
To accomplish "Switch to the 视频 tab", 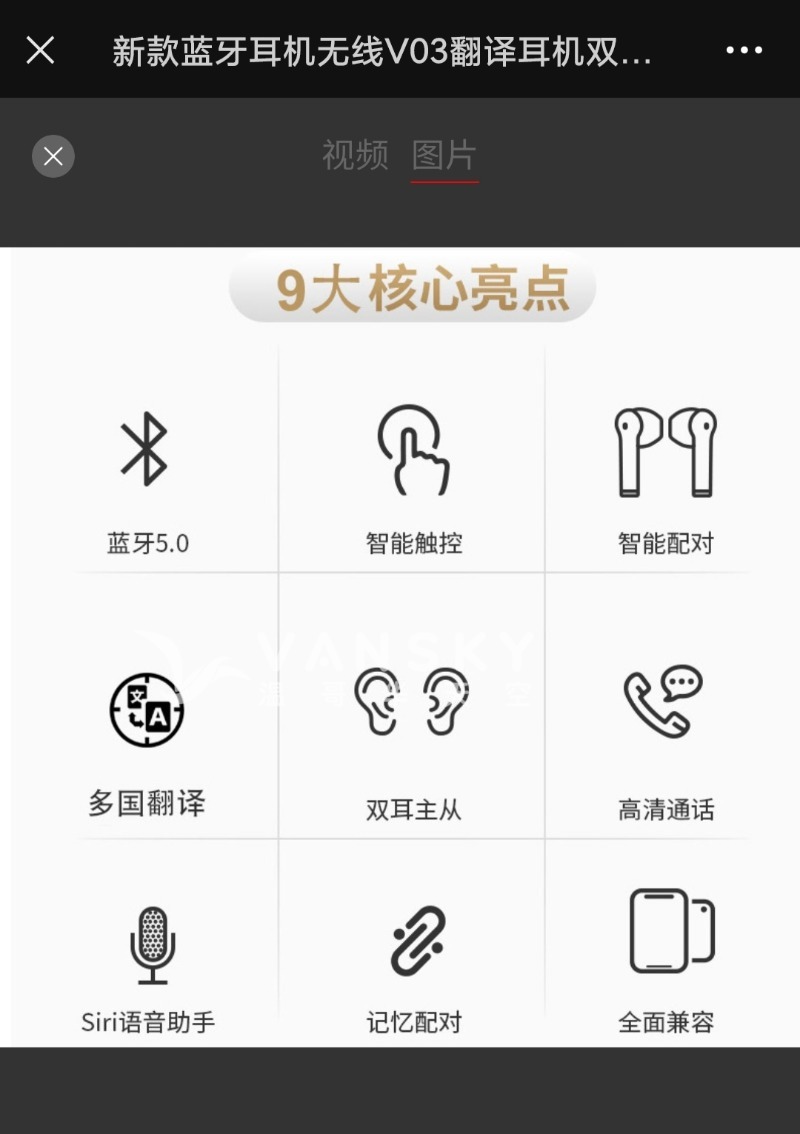I will tap(354, 156).
